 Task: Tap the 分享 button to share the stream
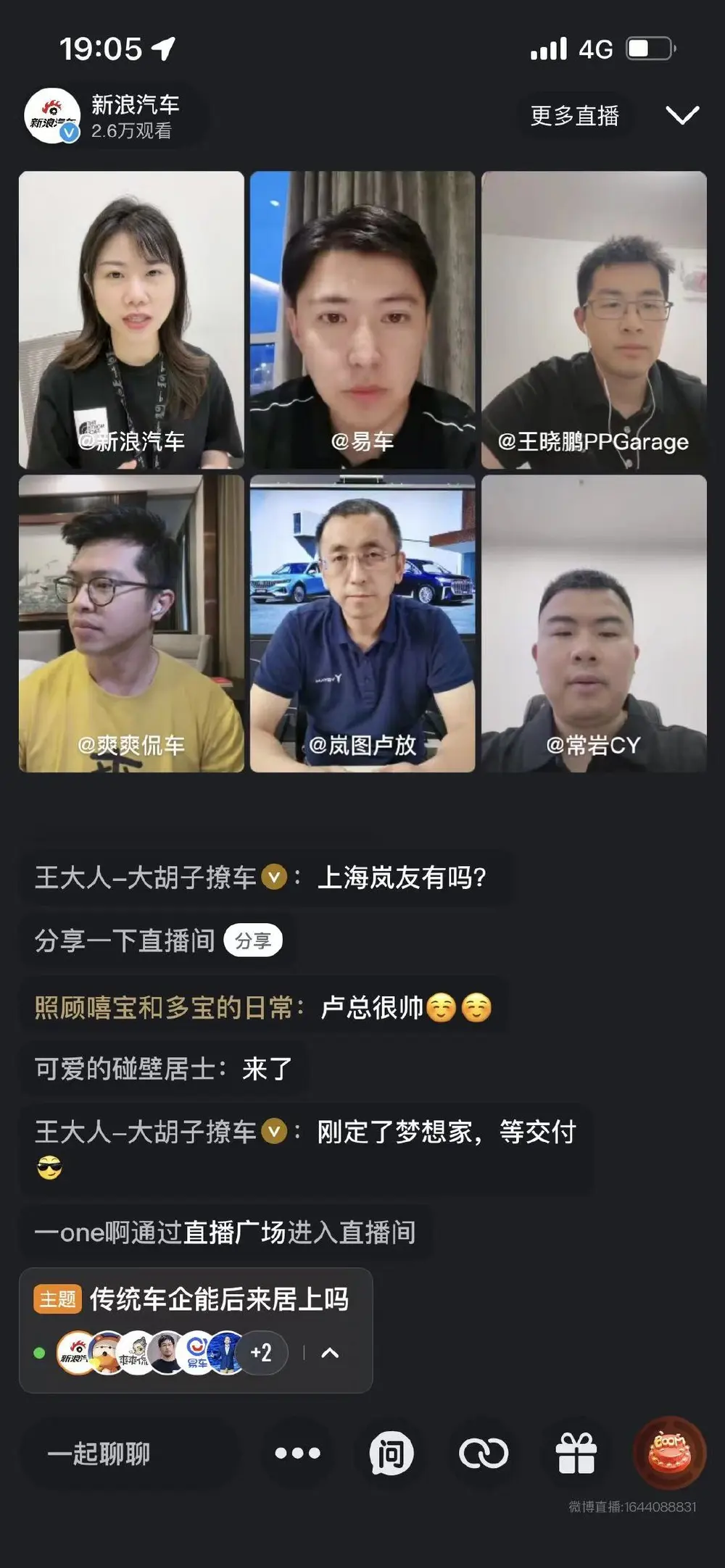(253, 941)
